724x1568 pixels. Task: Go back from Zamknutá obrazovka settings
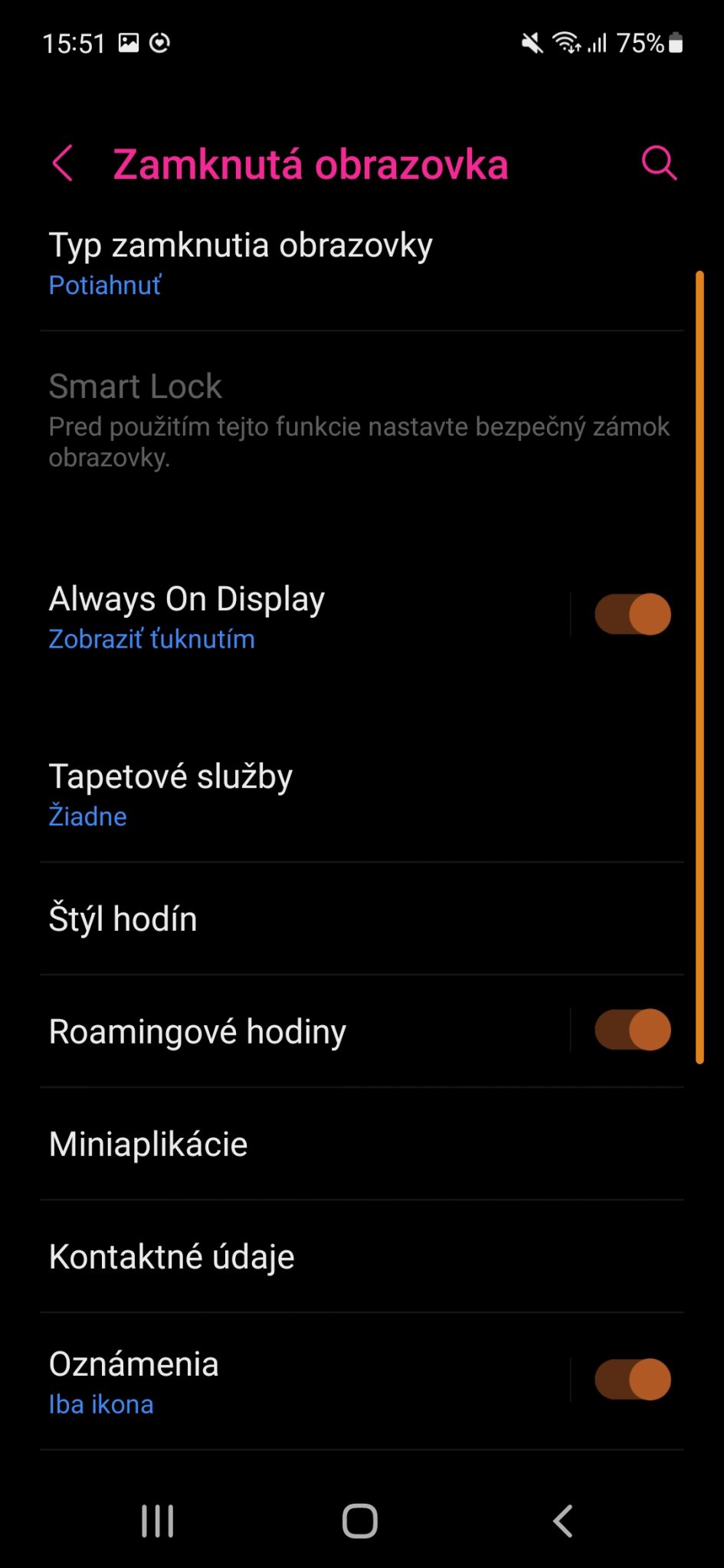coord(63,163)
